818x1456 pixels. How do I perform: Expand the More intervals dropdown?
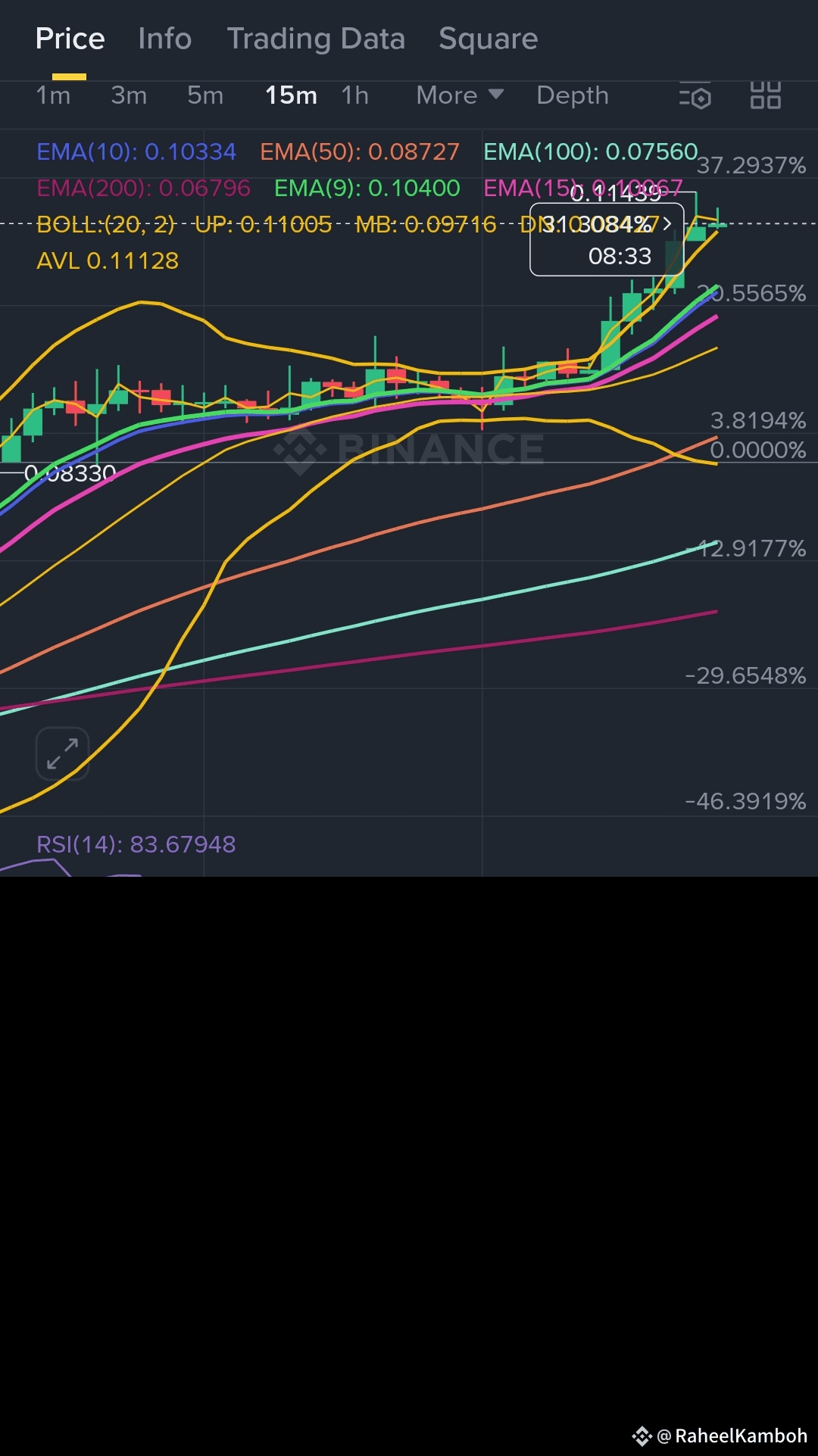460,95
